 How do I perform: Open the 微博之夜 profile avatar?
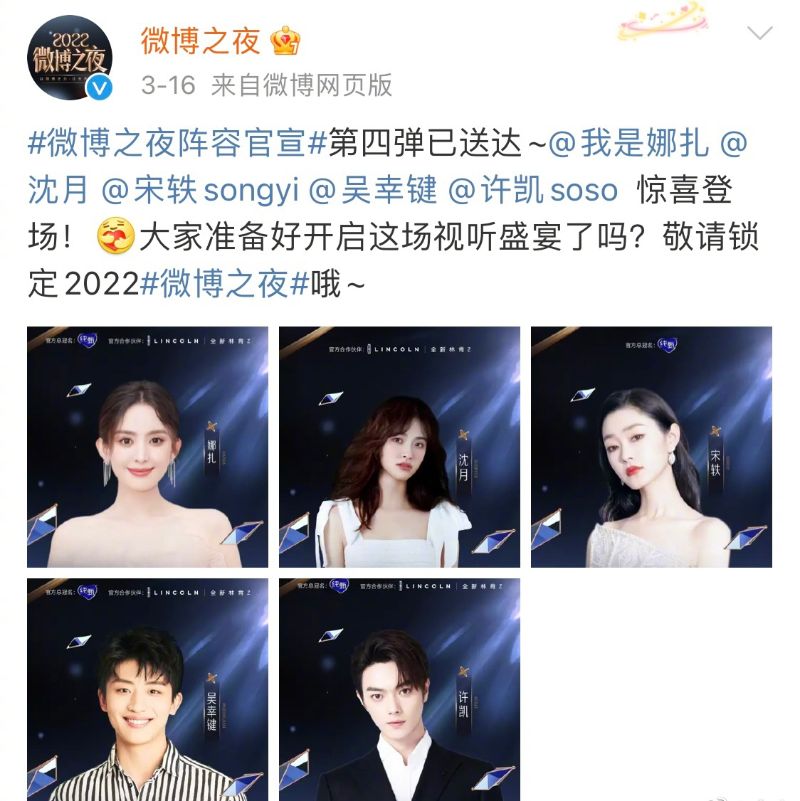[70, 58]
